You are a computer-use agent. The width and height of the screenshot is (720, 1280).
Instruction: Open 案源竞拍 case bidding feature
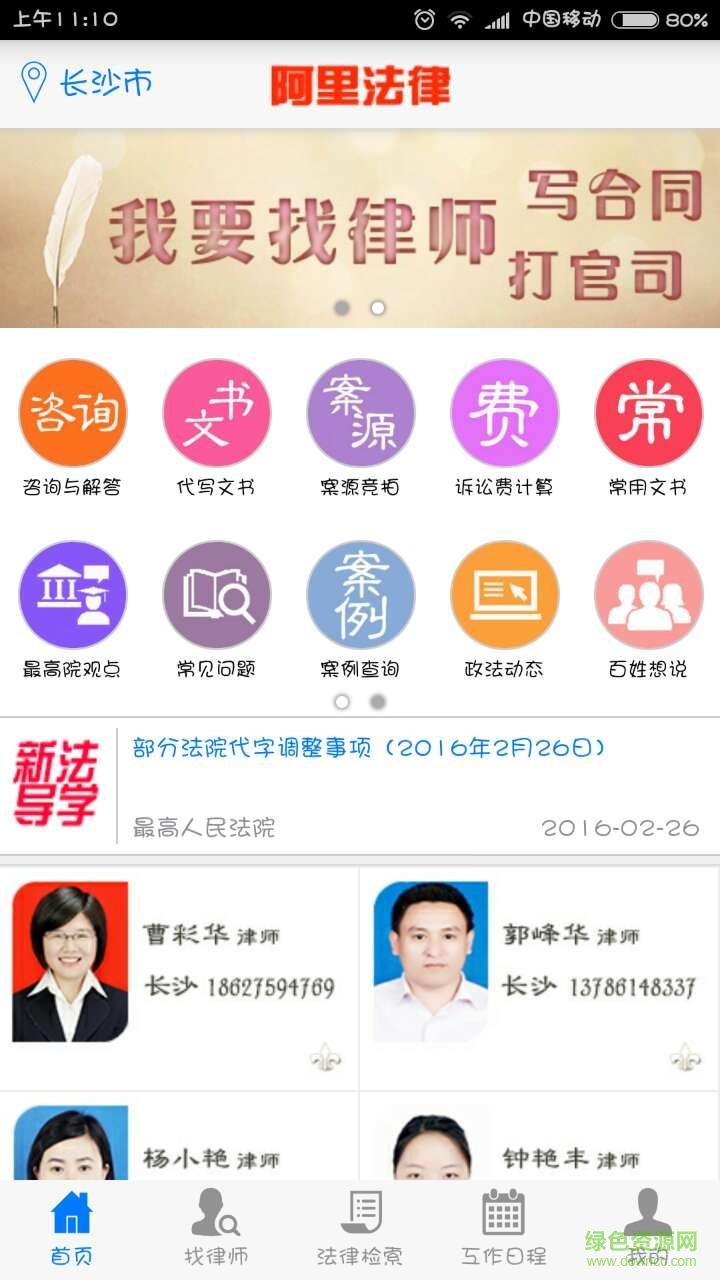coord(361,412)
